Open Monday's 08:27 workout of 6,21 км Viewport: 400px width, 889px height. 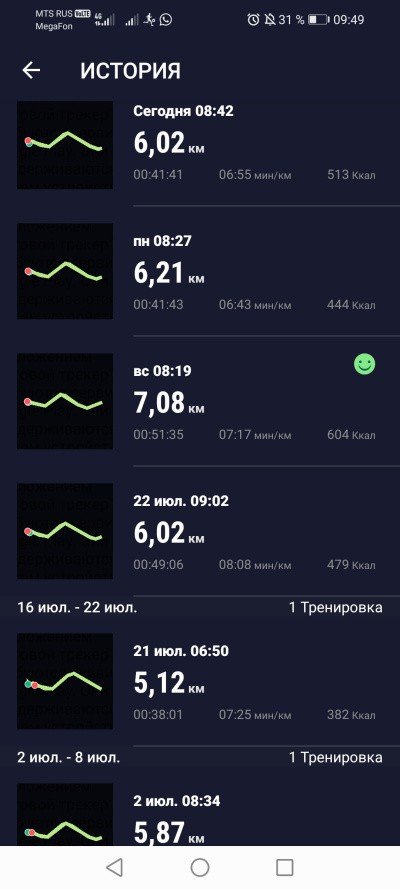coord(200,271)
